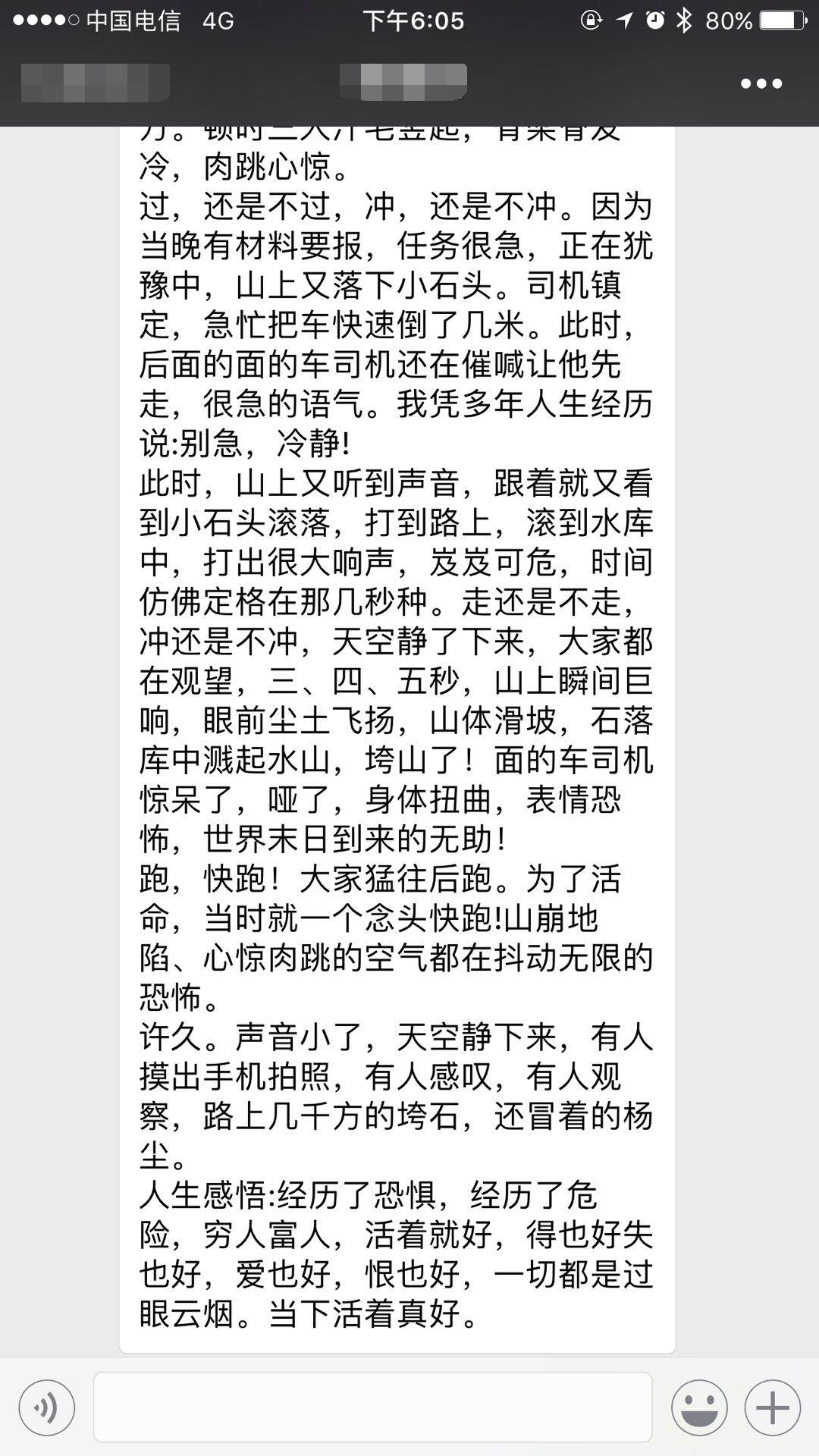
Task: Switch to voice message input
Action: (47, 1409)
